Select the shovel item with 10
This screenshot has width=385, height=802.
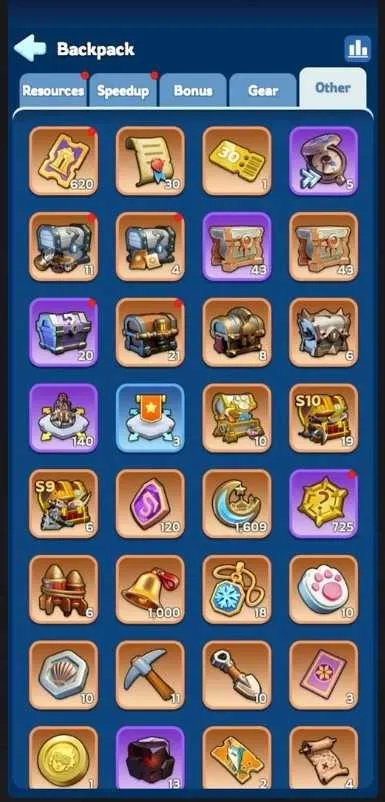point(237,675)
